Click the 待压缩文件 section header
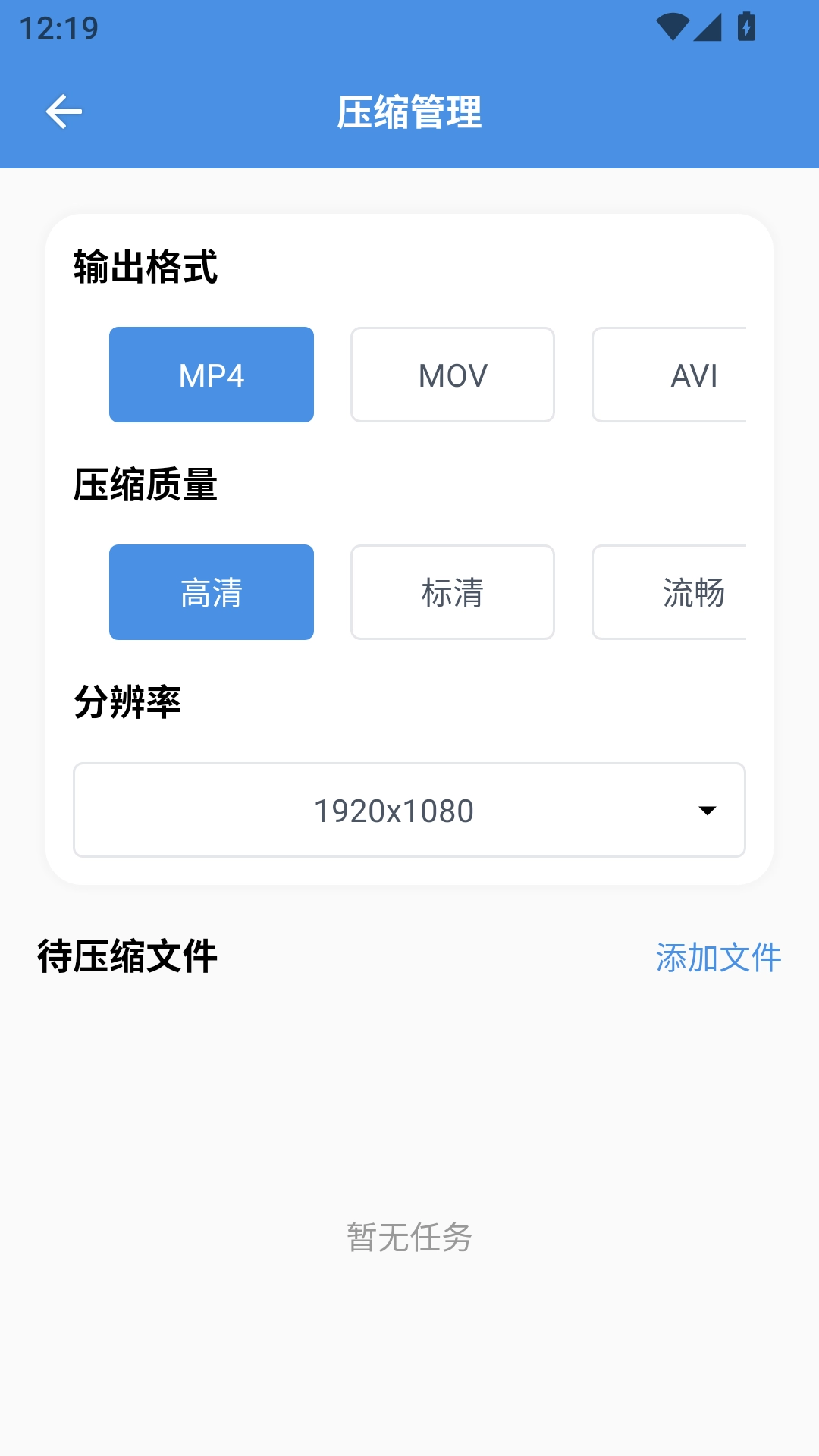The image size is (819, 1456). pos(126,957)
